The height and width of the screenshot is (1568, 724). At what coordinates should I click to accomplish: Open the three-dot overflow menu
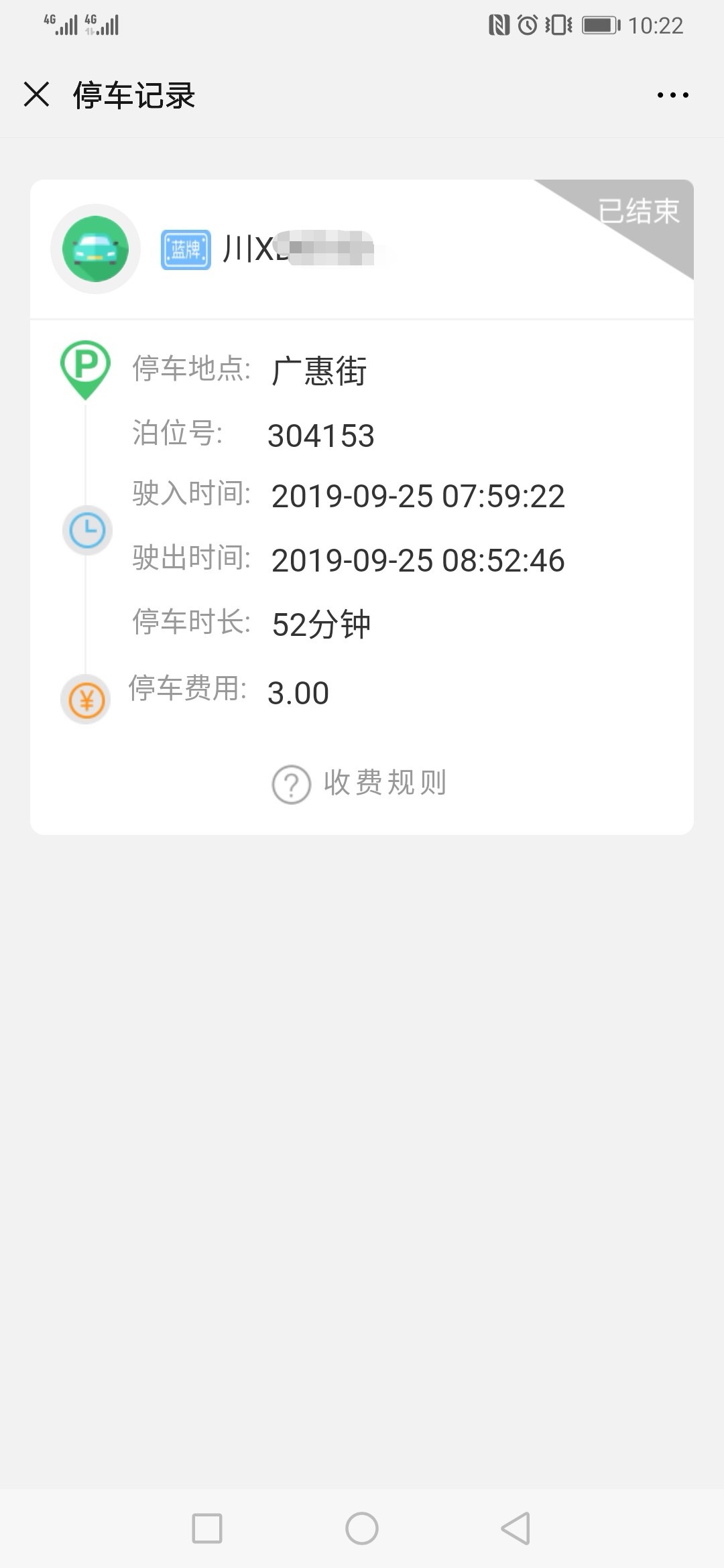(672, 95)
